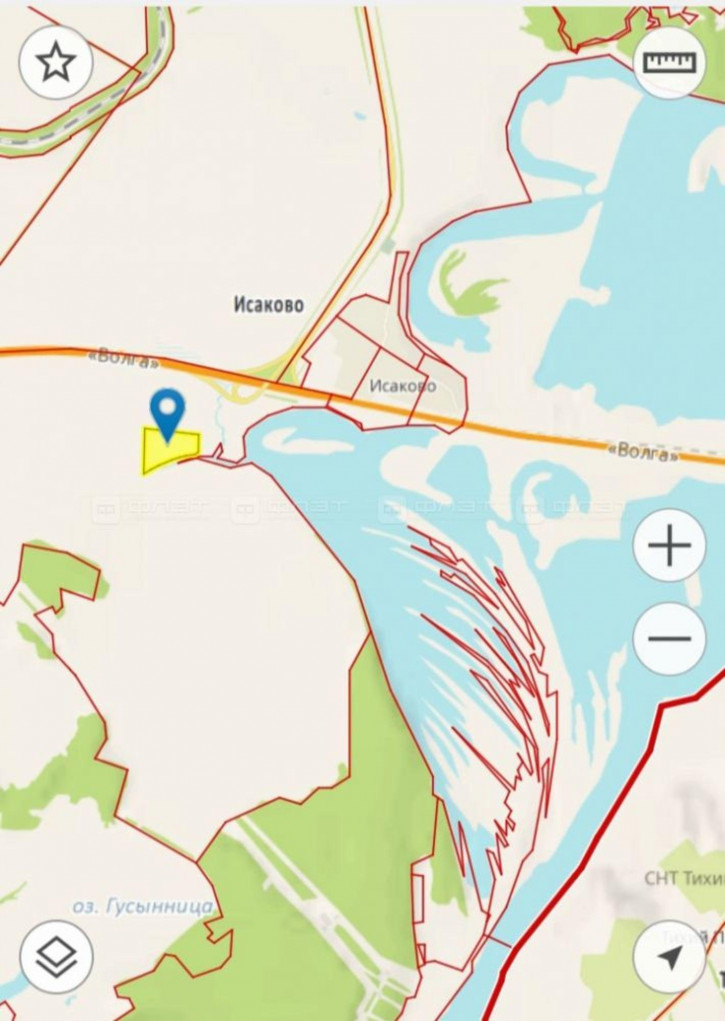Zoom out with the minus button

point(669,639)
